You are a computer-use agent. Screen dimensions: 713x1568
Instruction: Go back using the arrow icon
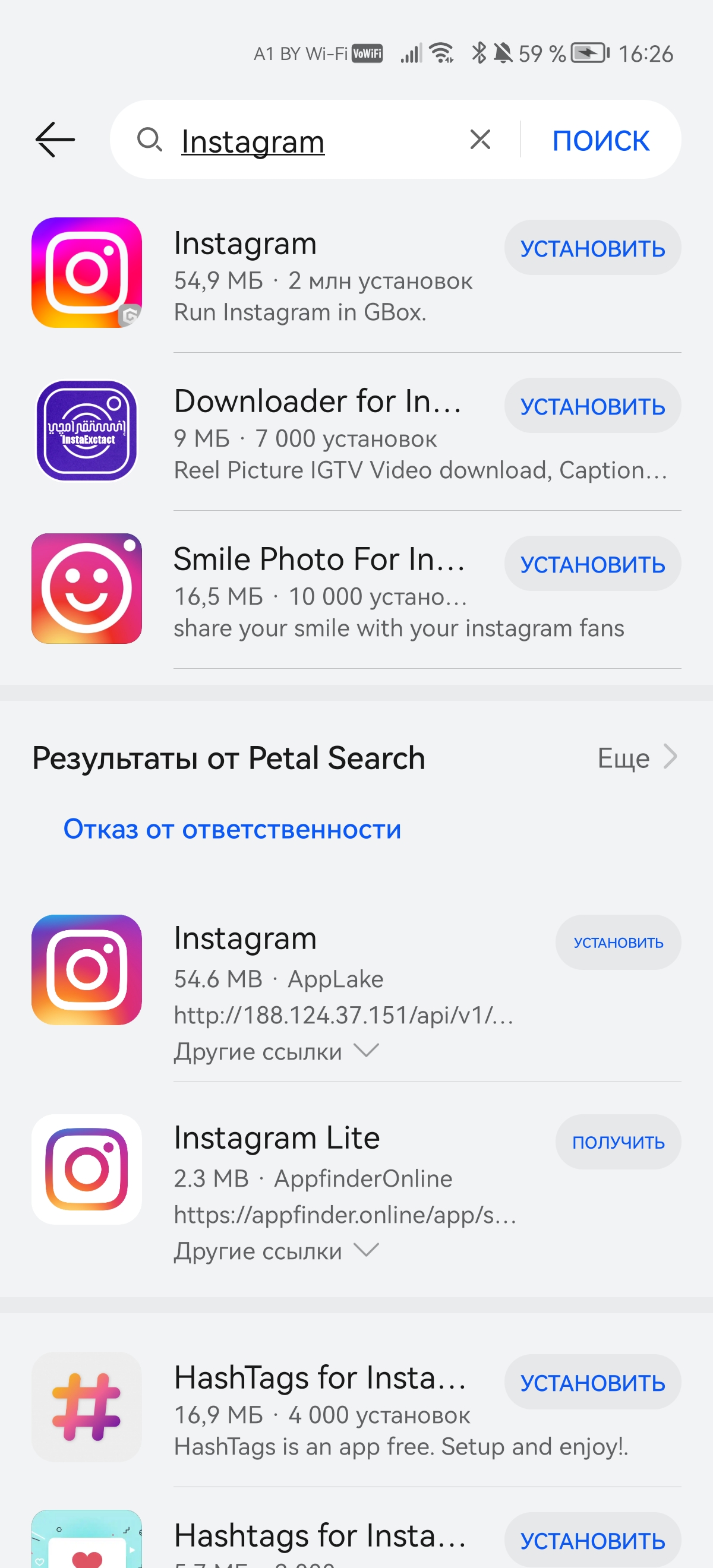(55, 140)
